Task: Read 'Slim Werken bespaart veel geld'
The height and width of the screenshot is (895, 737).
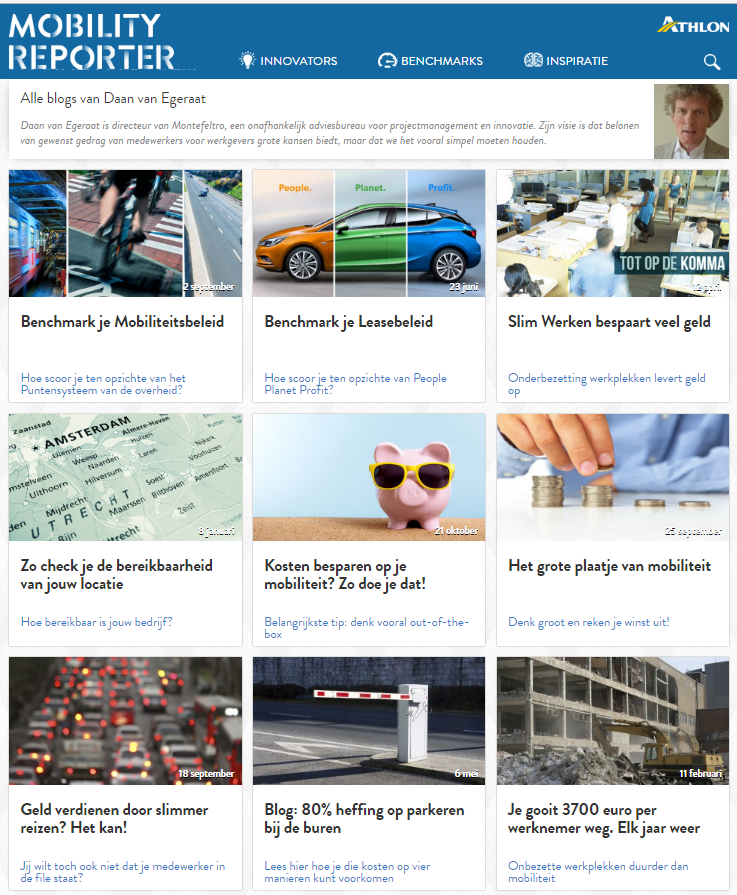Action: (x=609, y=322)
